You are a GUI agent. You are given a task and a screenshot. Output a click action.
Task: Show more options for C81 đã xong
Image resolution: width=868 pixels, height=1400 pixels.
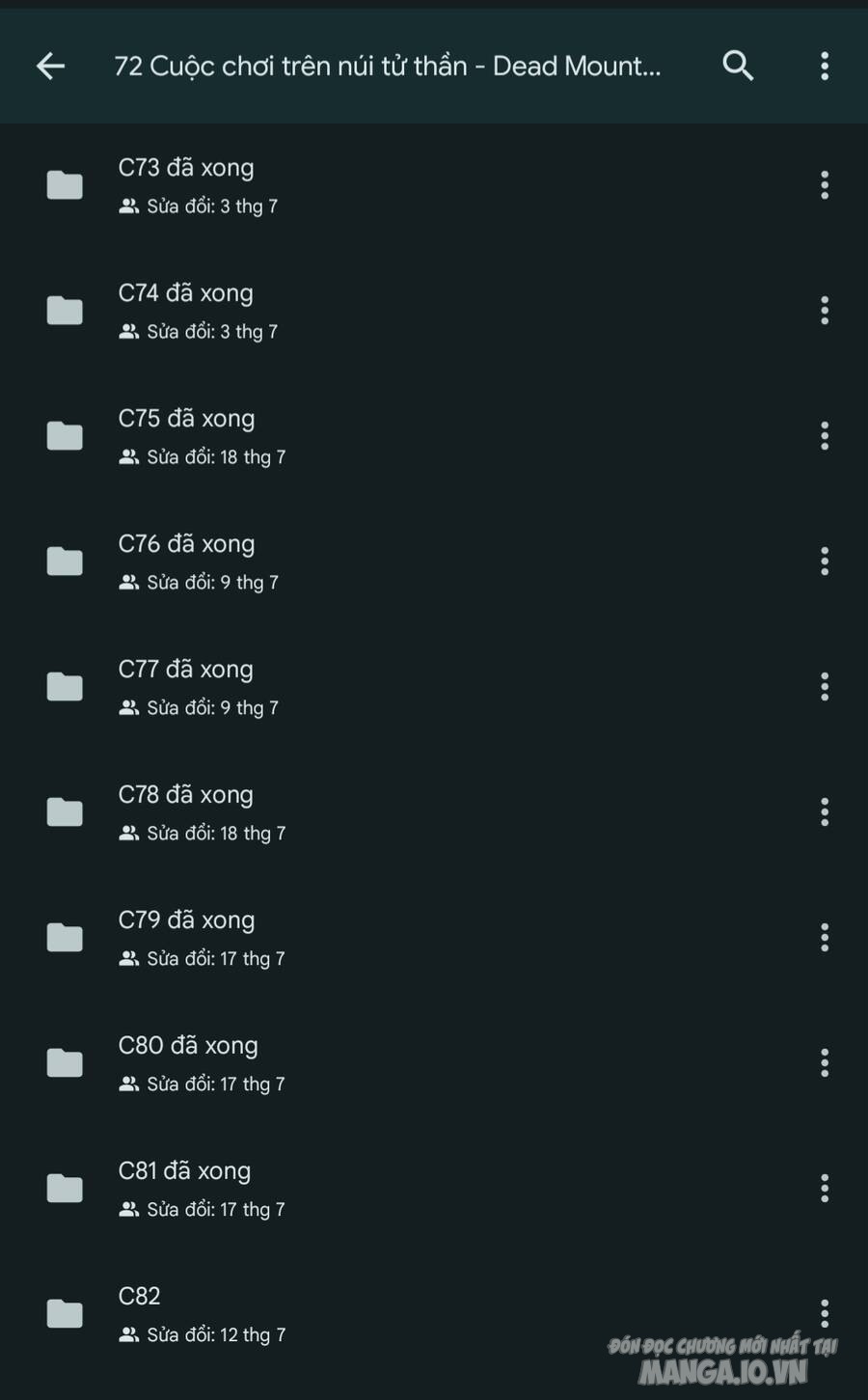click(x=824, y=1189)
